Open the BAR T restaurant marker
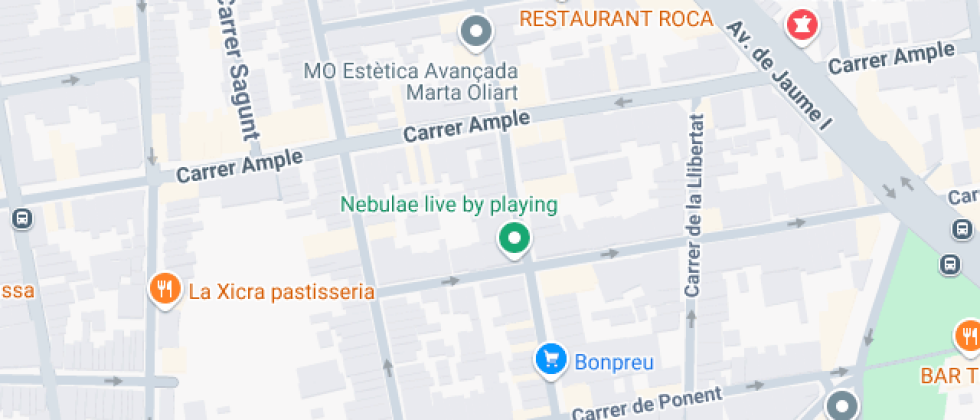The image size is (980, 420). [x=967, y=335]
